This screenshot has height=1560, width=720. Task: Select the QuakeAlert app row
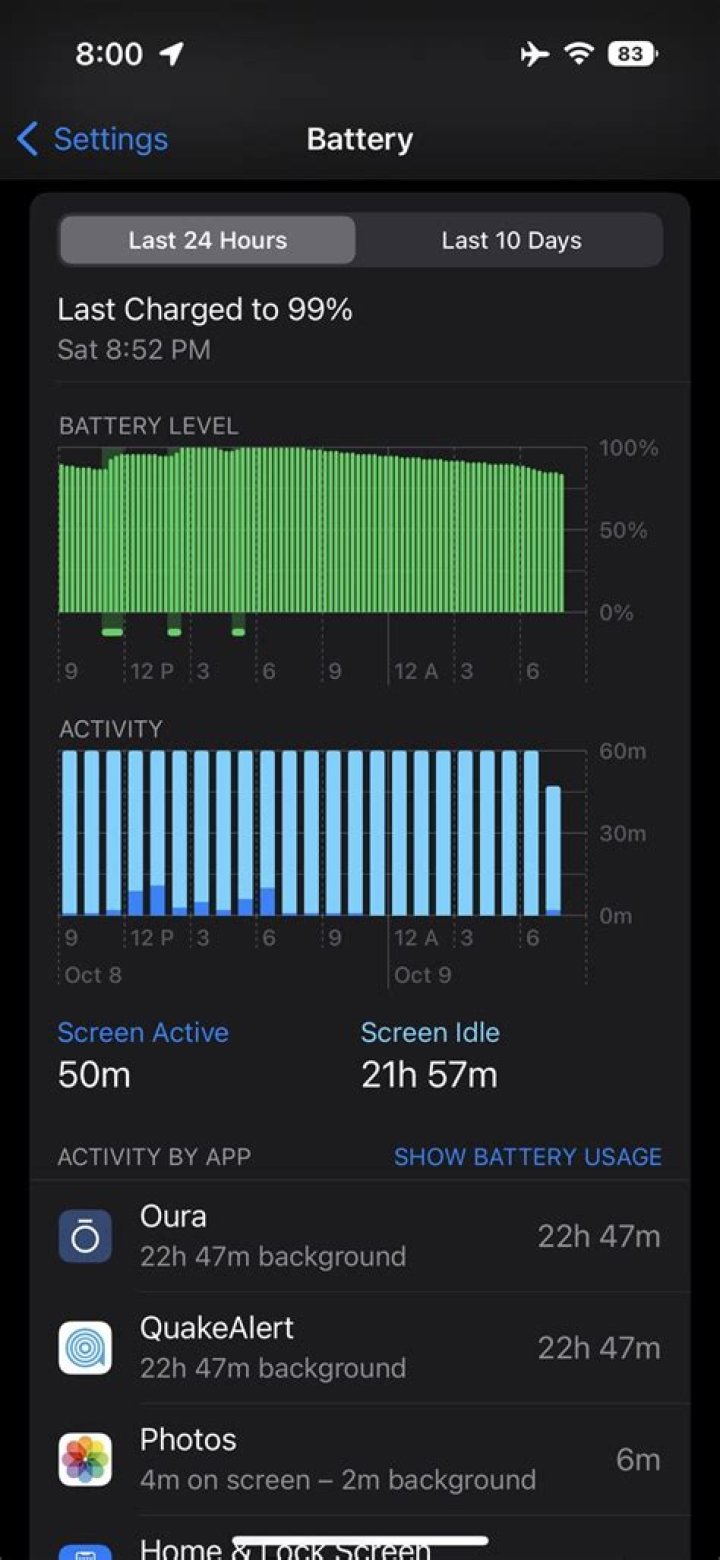coord(360,1348)
